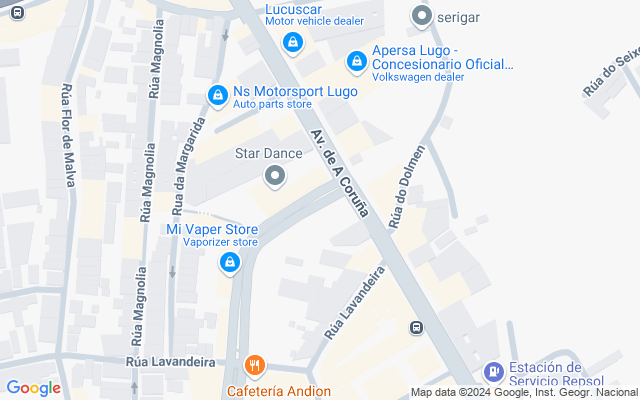The image size is (640, 400).
Task: Tap the serigar place marker
Action: coord(422,16)
